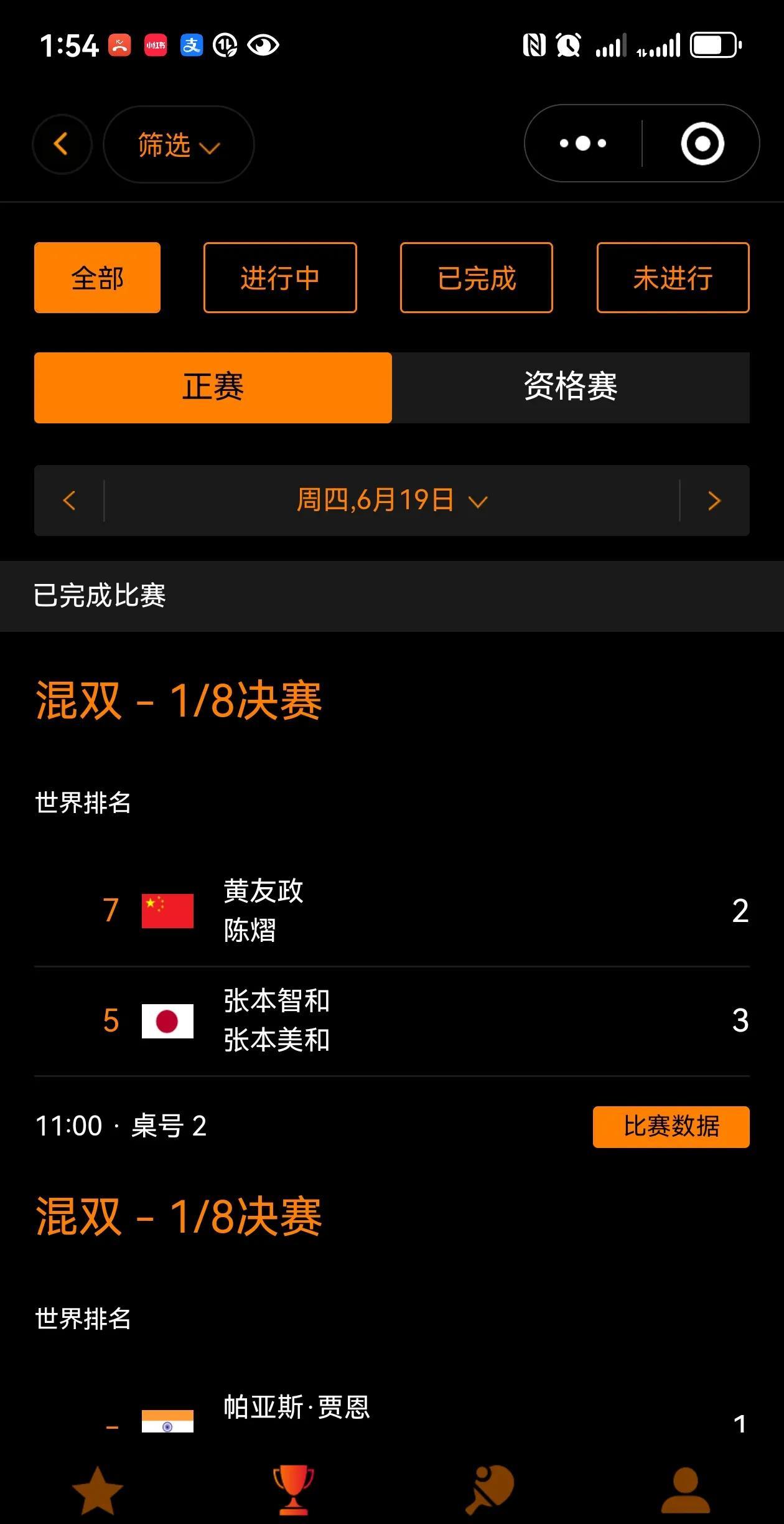Open the favorites star tab
This screenshot has width=784, height=1524.
coord(98,1489)
